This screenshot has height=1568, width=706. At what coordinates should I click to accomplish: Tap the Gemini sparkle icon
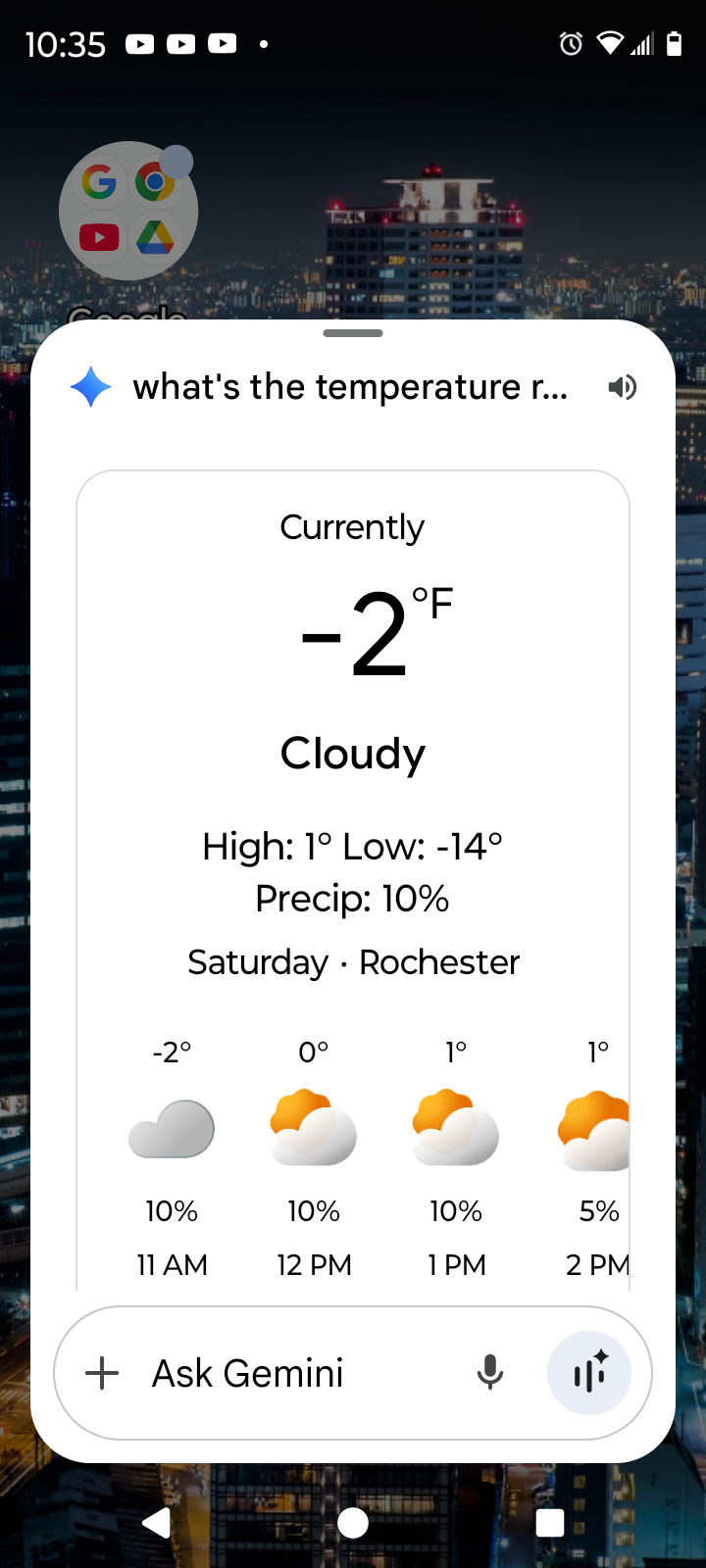click(91, 387)
